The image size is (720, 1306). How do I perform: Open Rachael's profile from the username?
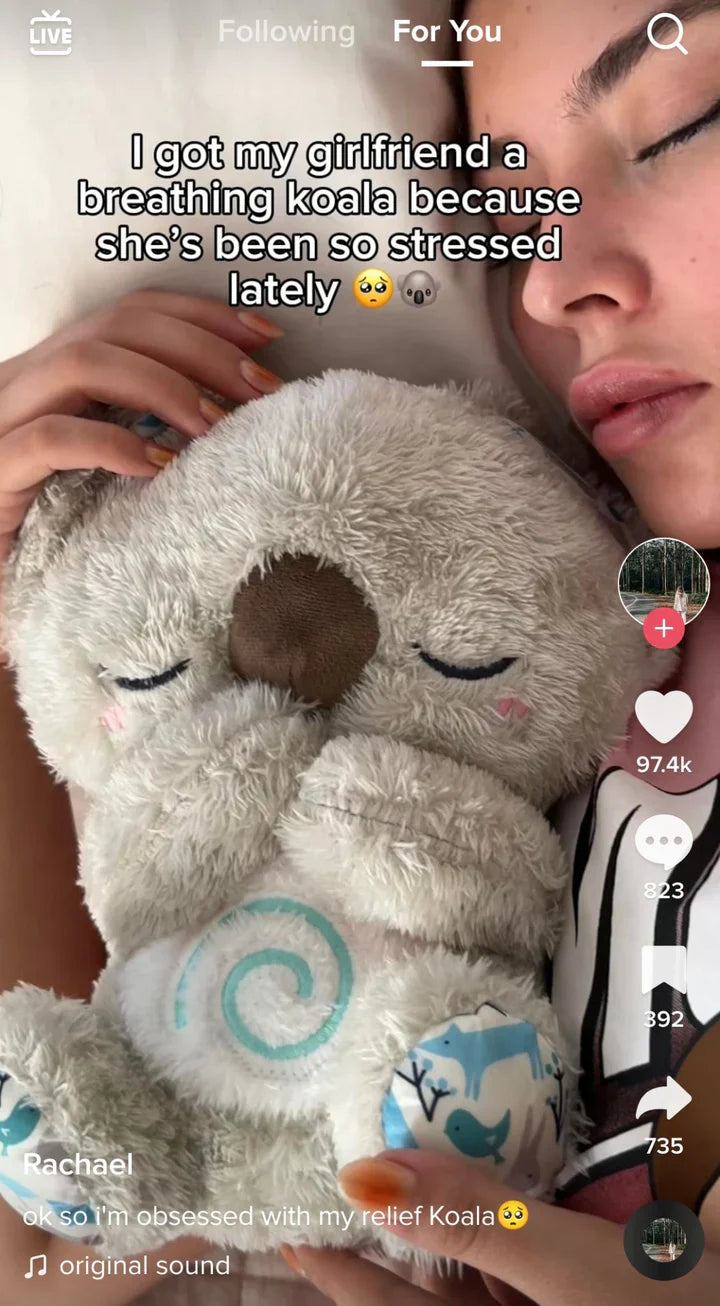(78, 1164)
